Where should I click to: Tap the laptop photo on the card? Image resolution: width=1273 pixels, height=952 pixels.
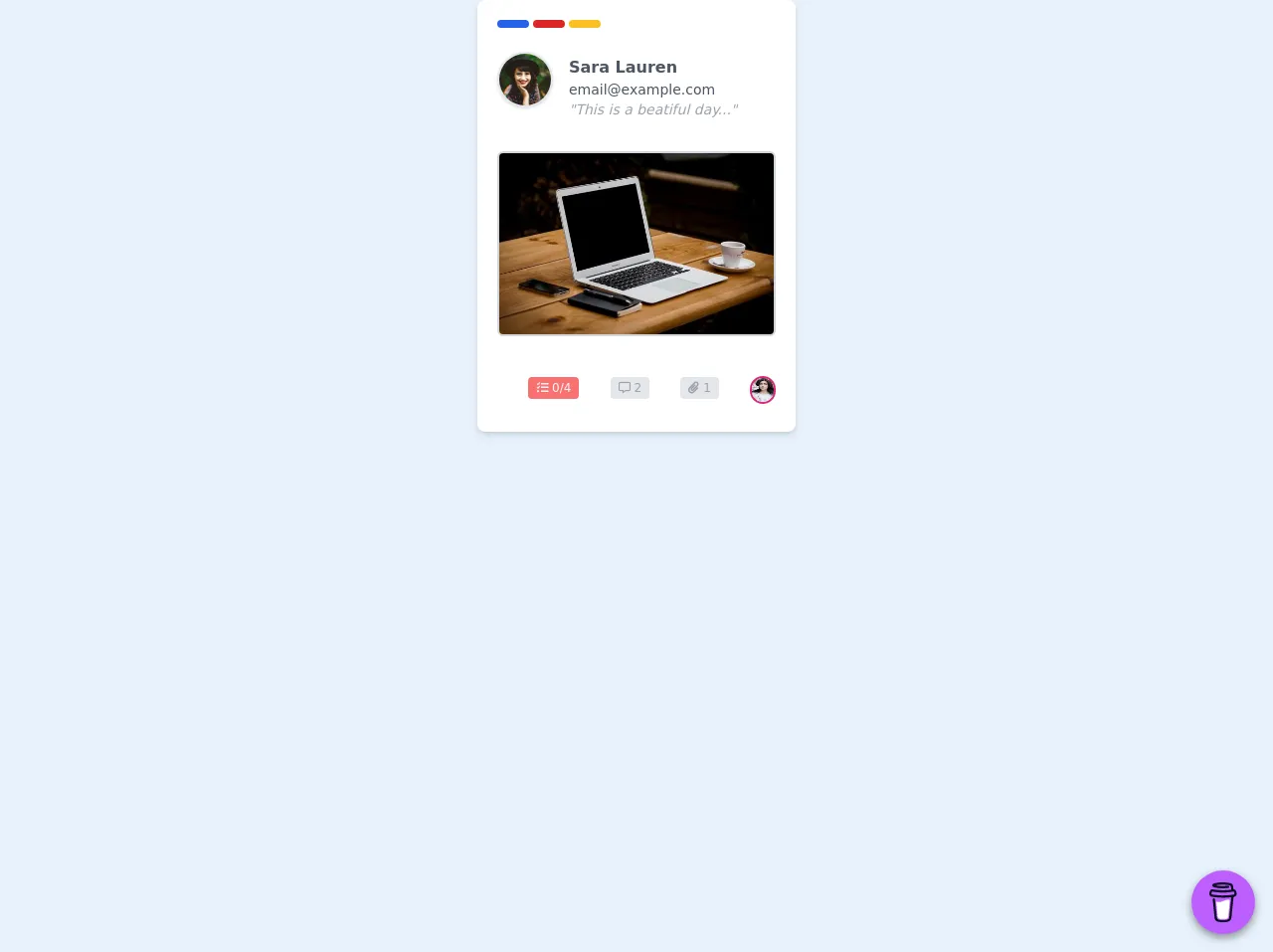636,244
